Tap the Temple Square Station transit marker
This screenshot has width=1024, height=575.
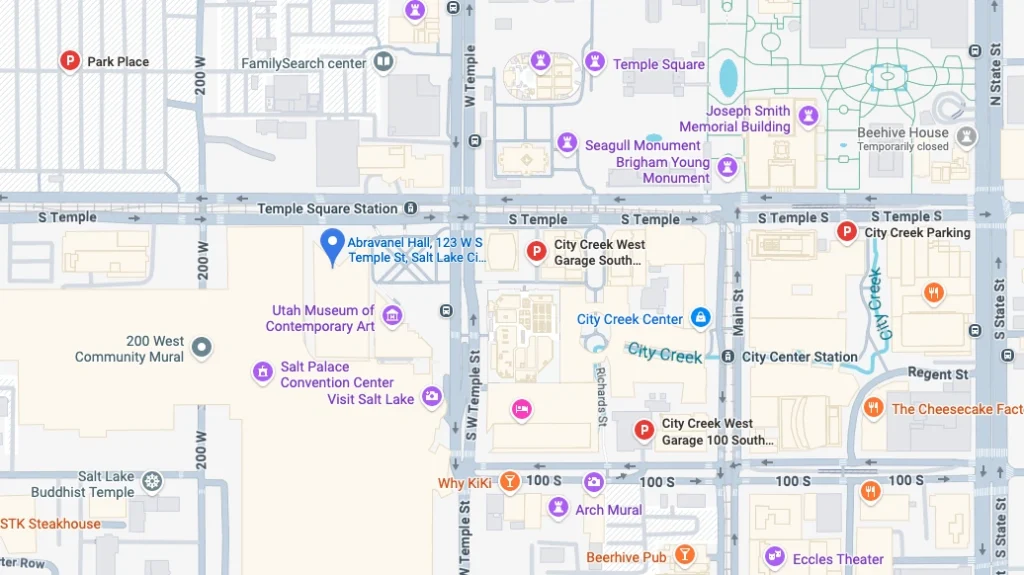point(410,209)
